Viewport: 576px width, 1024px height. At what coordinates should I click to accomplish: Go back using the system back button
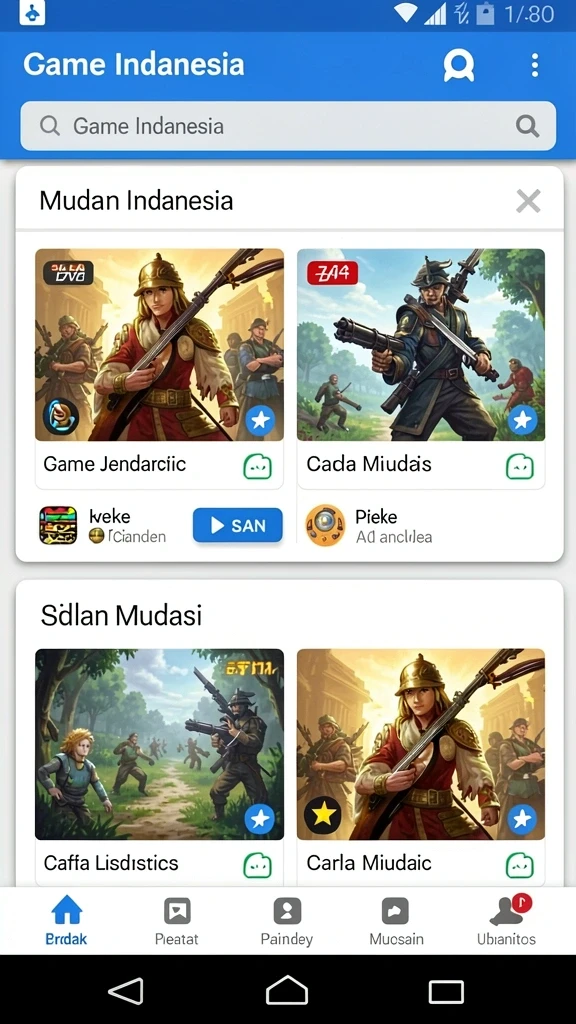coord(126,991)
